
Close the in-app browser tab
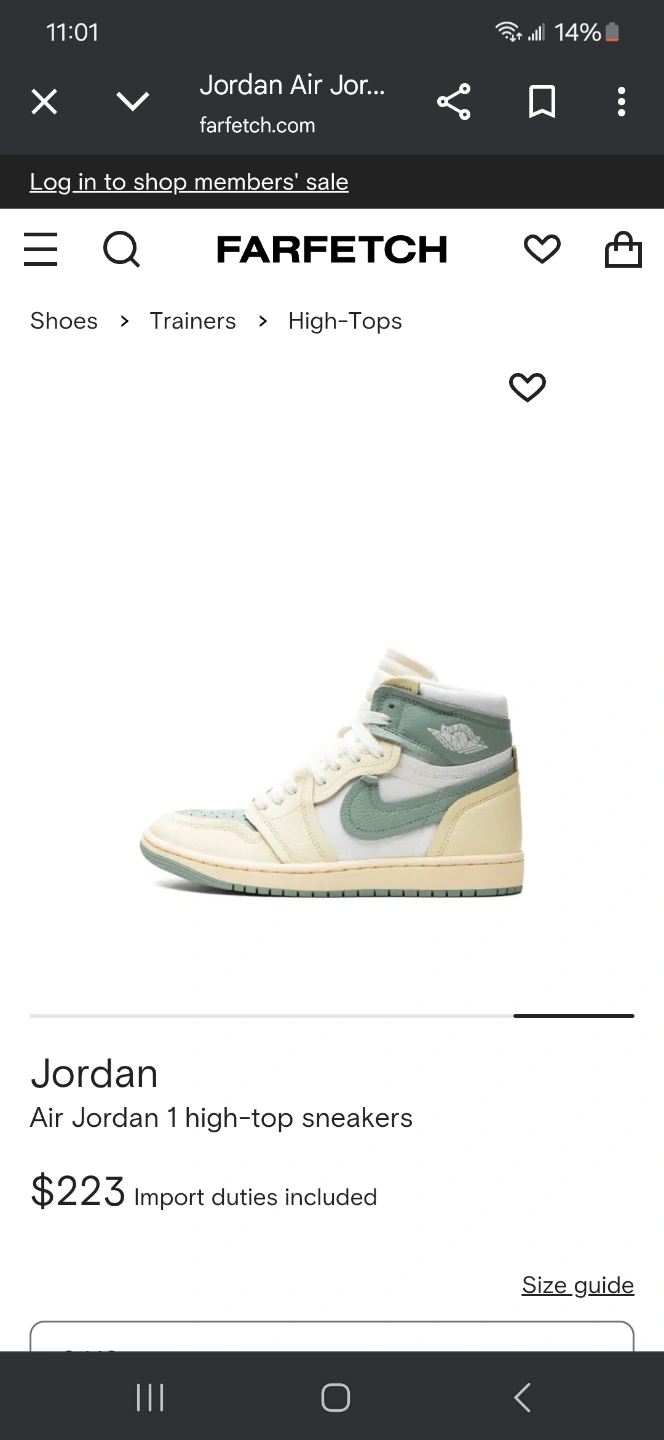(44, 102)
